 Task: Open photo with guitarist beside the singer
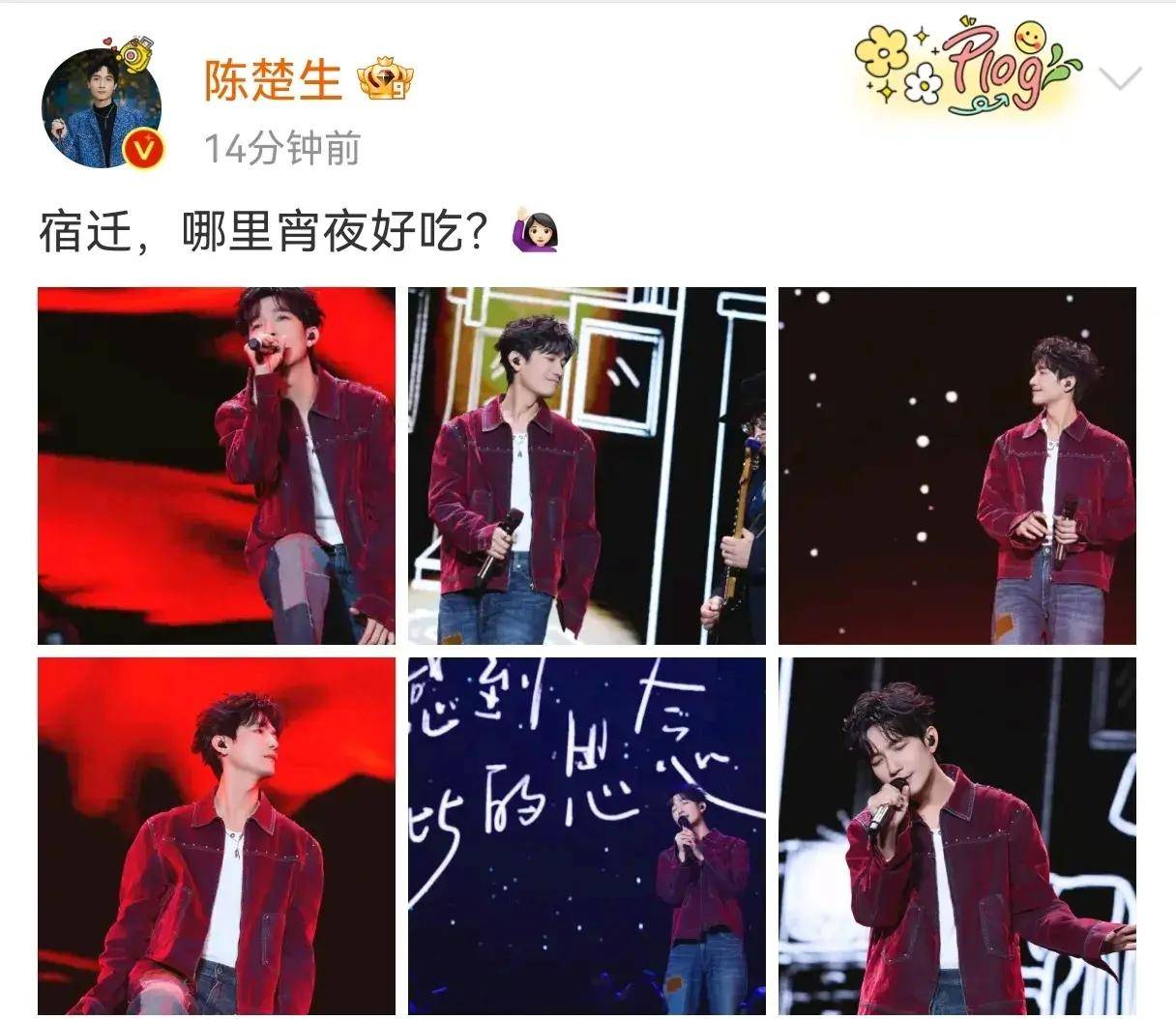[x=586, y=466]
